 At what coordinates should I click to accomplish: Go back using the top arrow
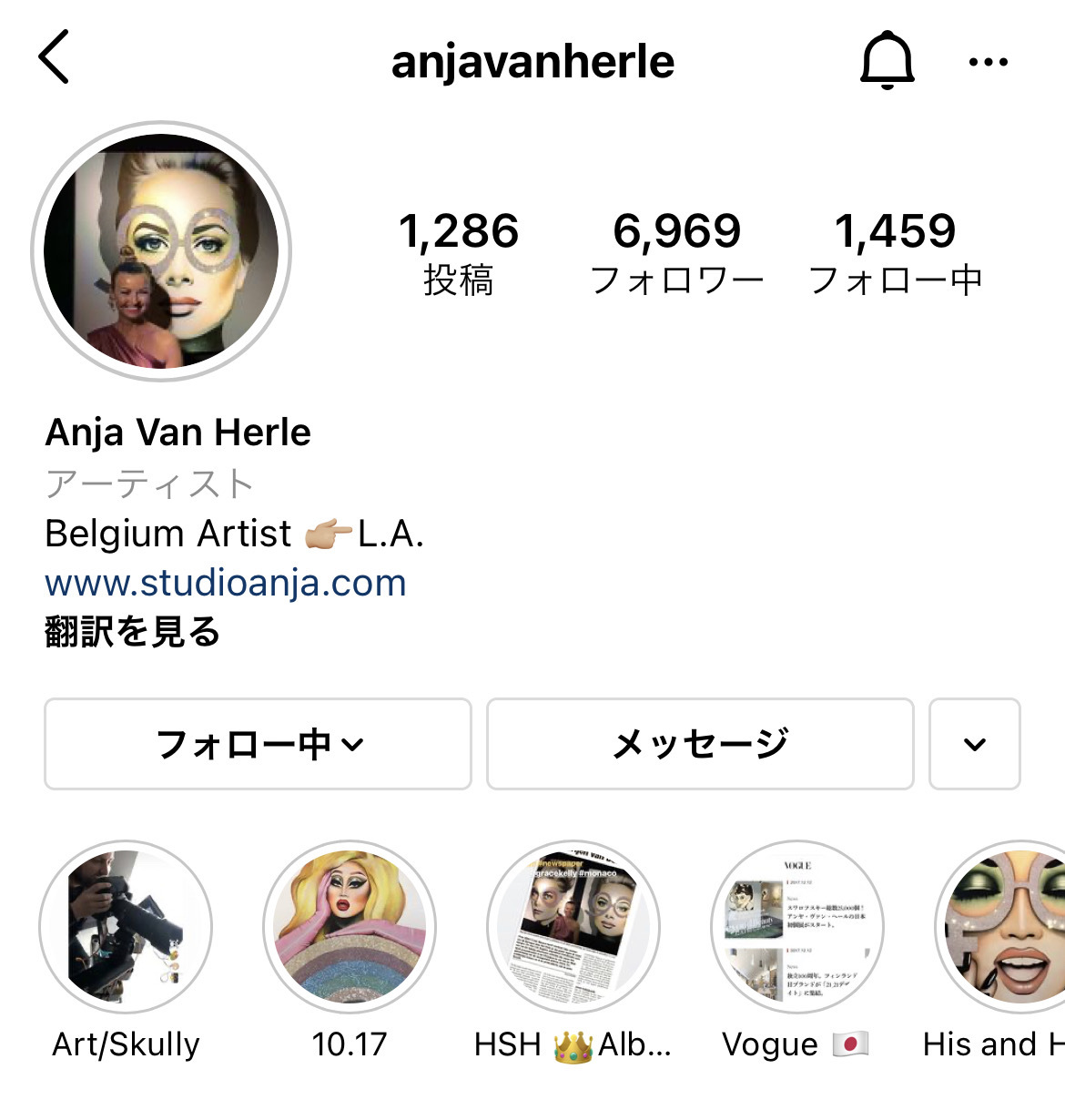55,57
